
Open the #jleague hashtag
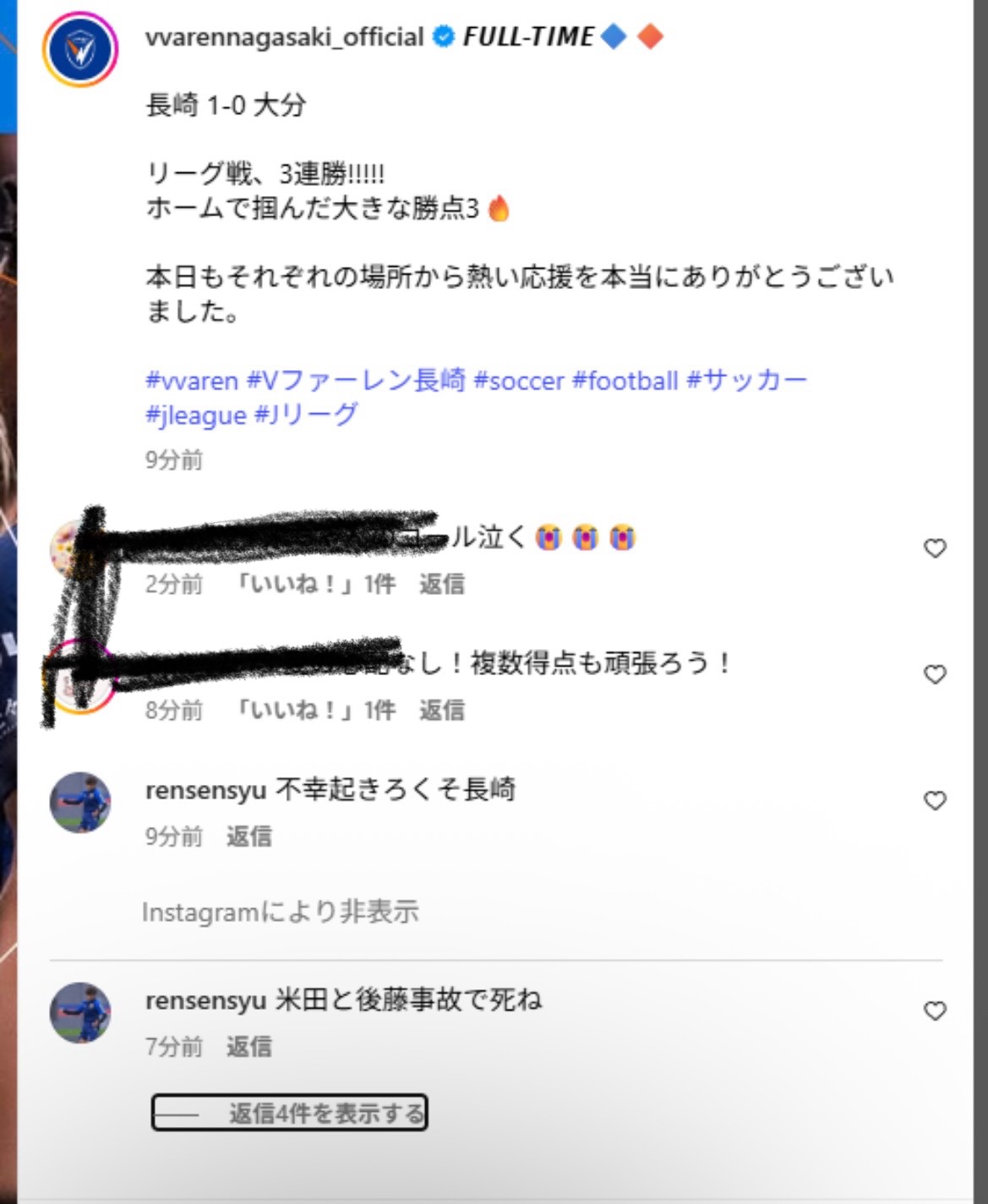(196, 415)
